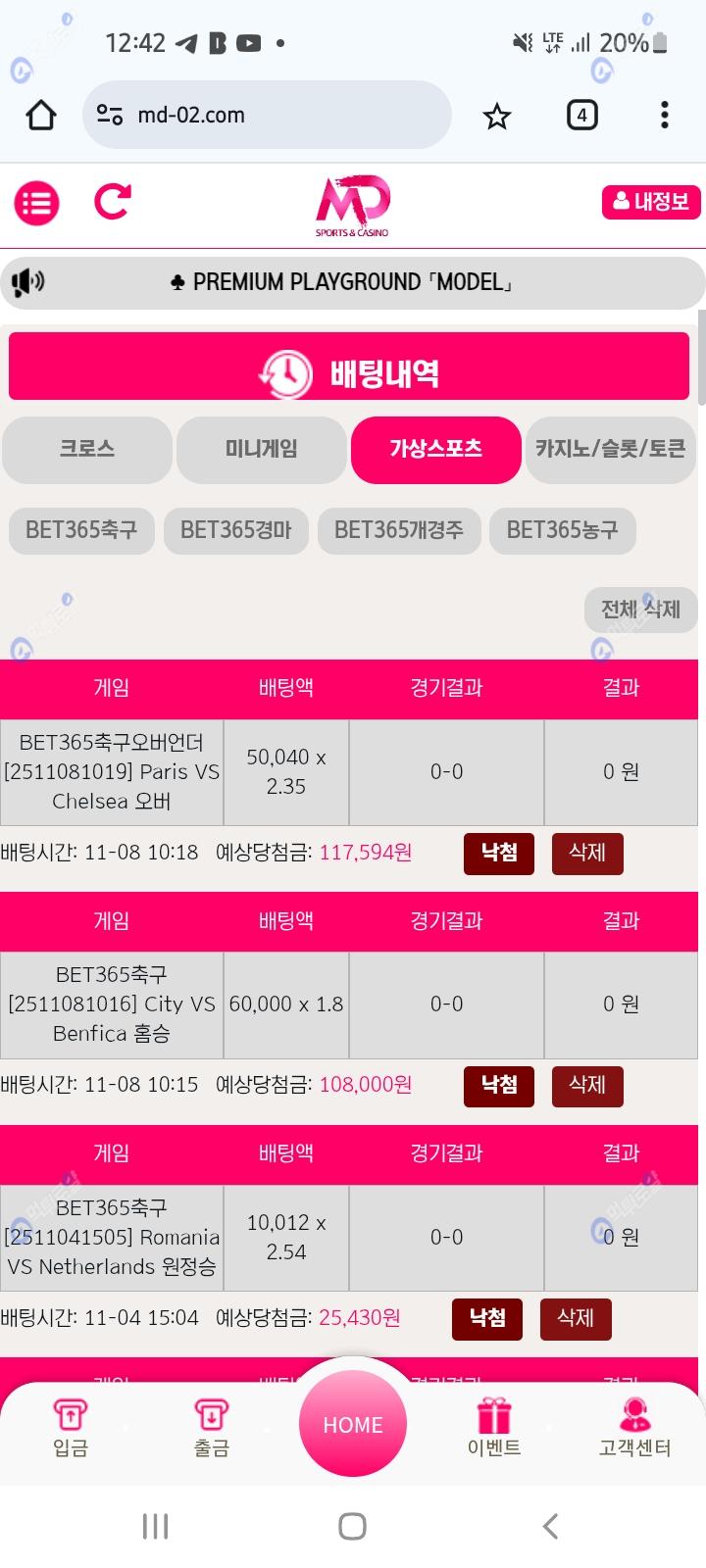Select the 카지노/슬롯/토큰 tab
Image resolution: width=706 pixels, height=1568 pixels.
[x=610, y=449]
